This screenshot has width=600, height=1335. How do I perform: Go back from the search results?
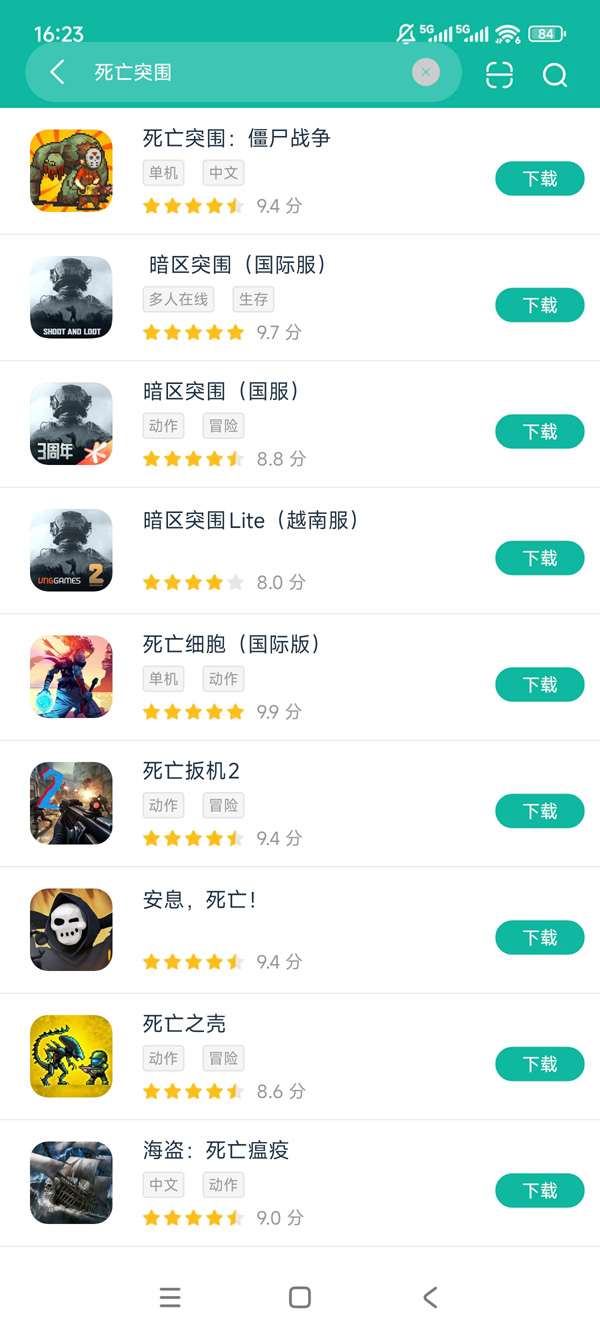point(58,72)
